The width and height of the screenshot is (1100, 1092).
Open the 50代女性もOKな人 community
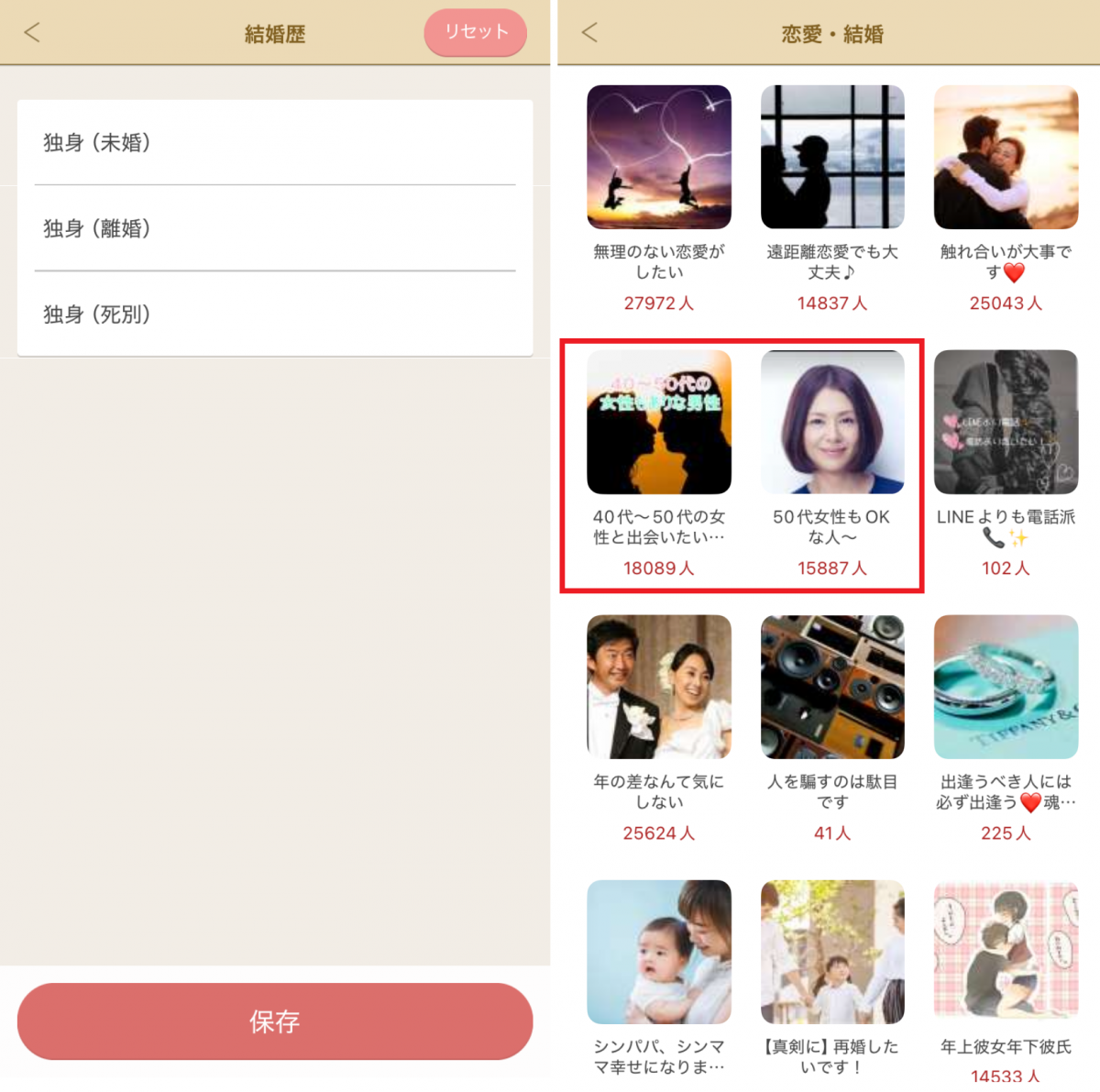pyautogui.click(x=831, y=423)
